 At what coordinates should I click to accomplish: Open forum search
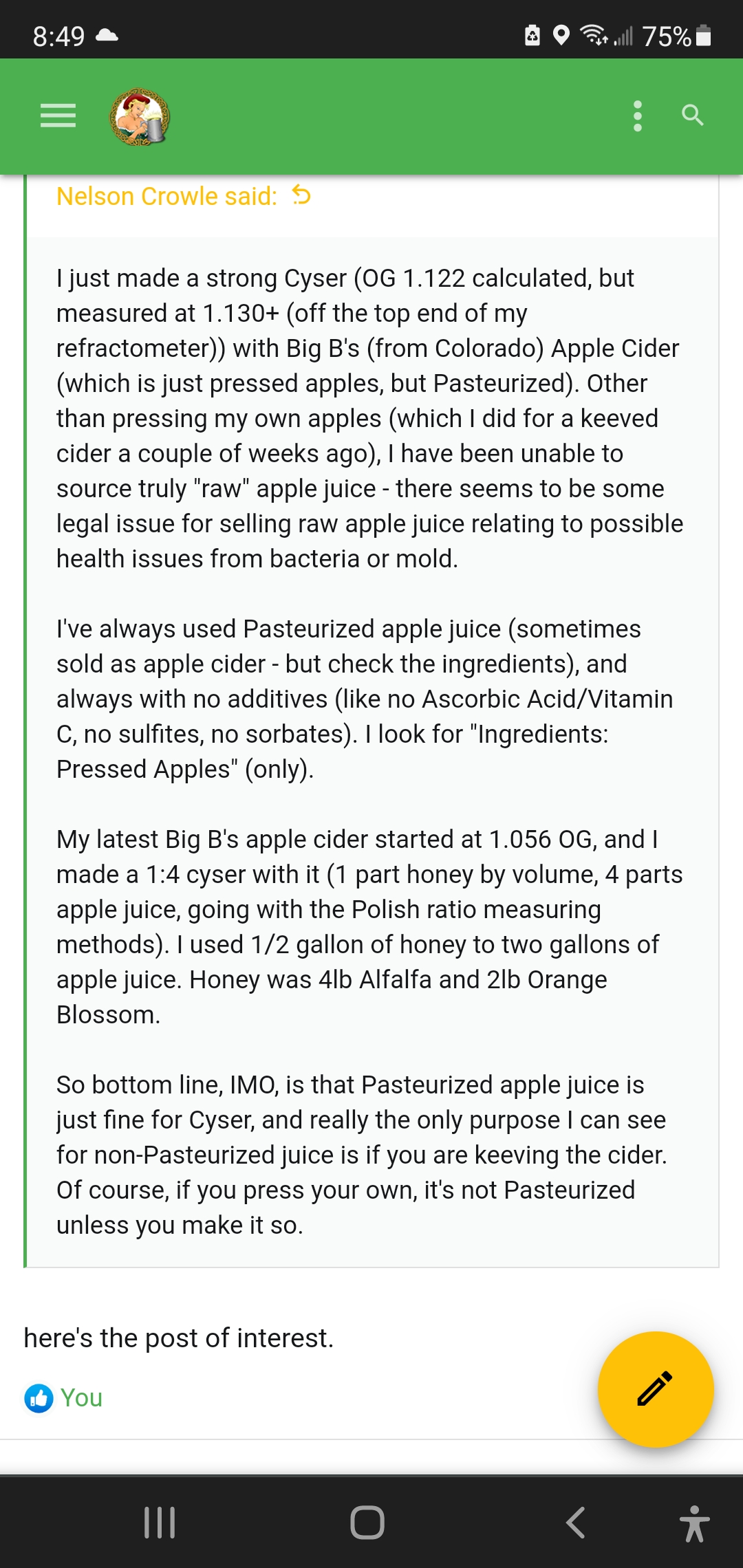[x=692, y=116]
